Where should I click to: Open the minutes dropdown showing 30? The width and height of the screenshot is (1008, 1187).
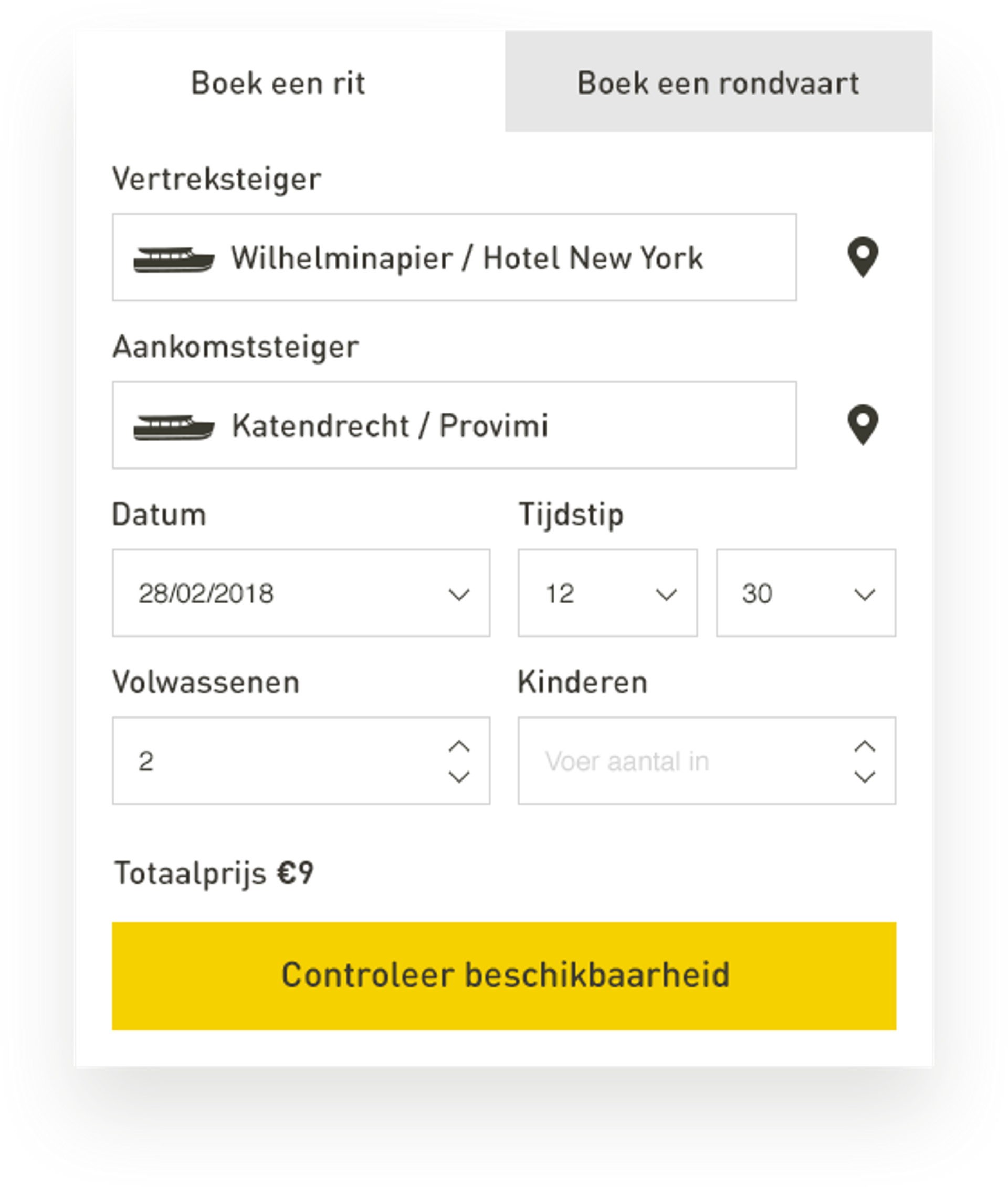coord(806,593)
